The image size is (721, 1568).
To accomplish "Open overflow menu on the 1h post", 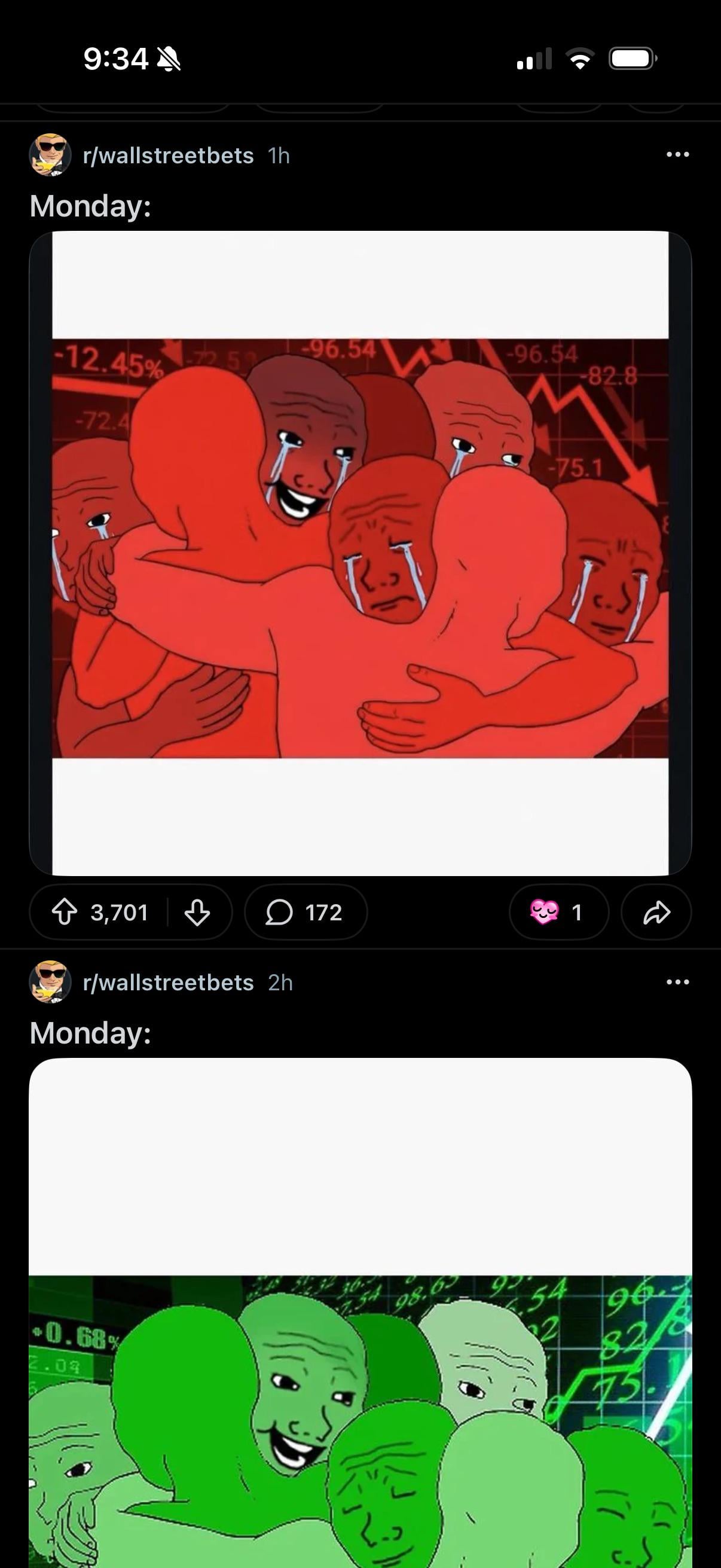I will click(x=677, y=155).
